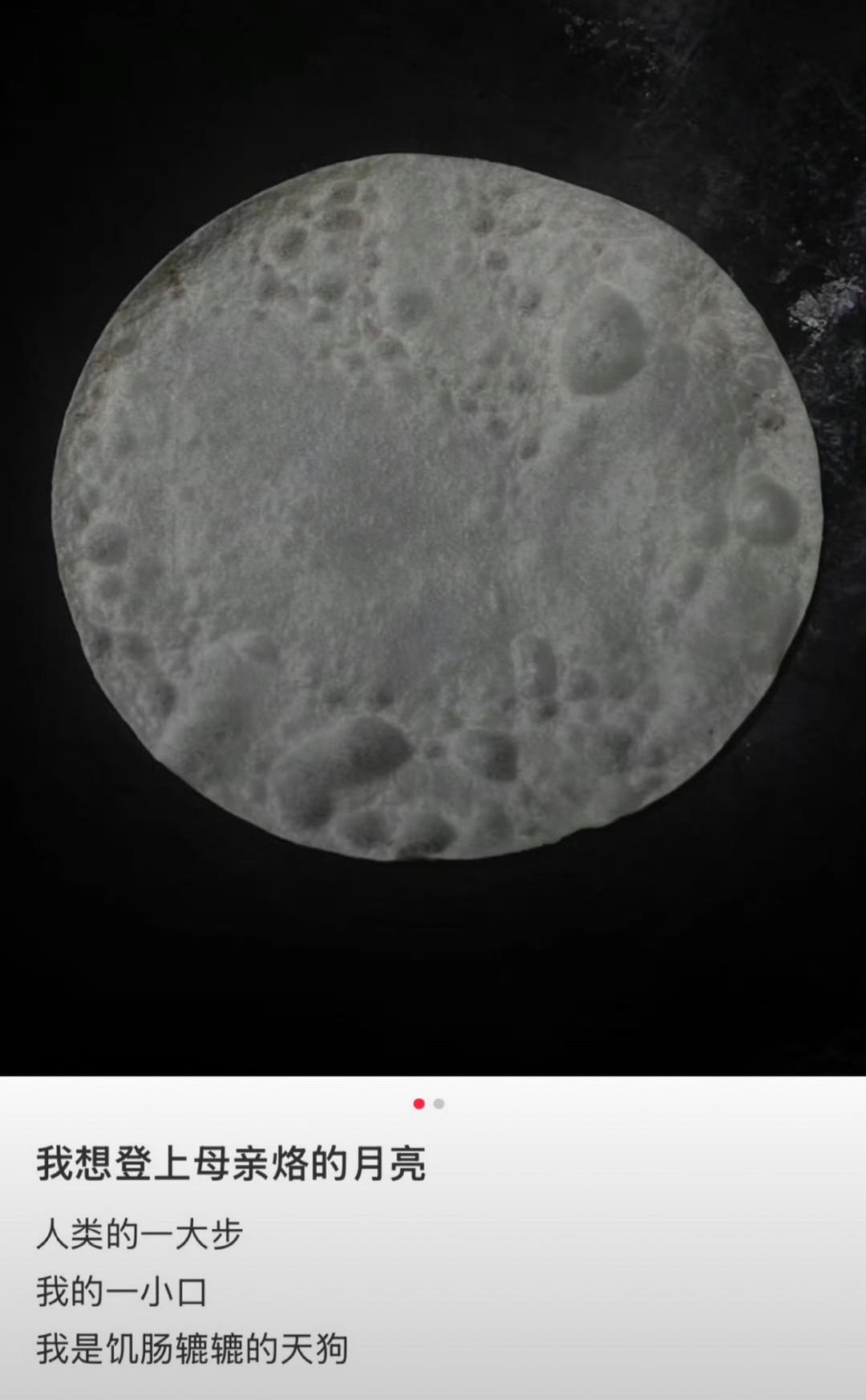Screen dimensions: 866x1400
Task: Tap the second page indicator dot
Action: [x=439, y=1104]
